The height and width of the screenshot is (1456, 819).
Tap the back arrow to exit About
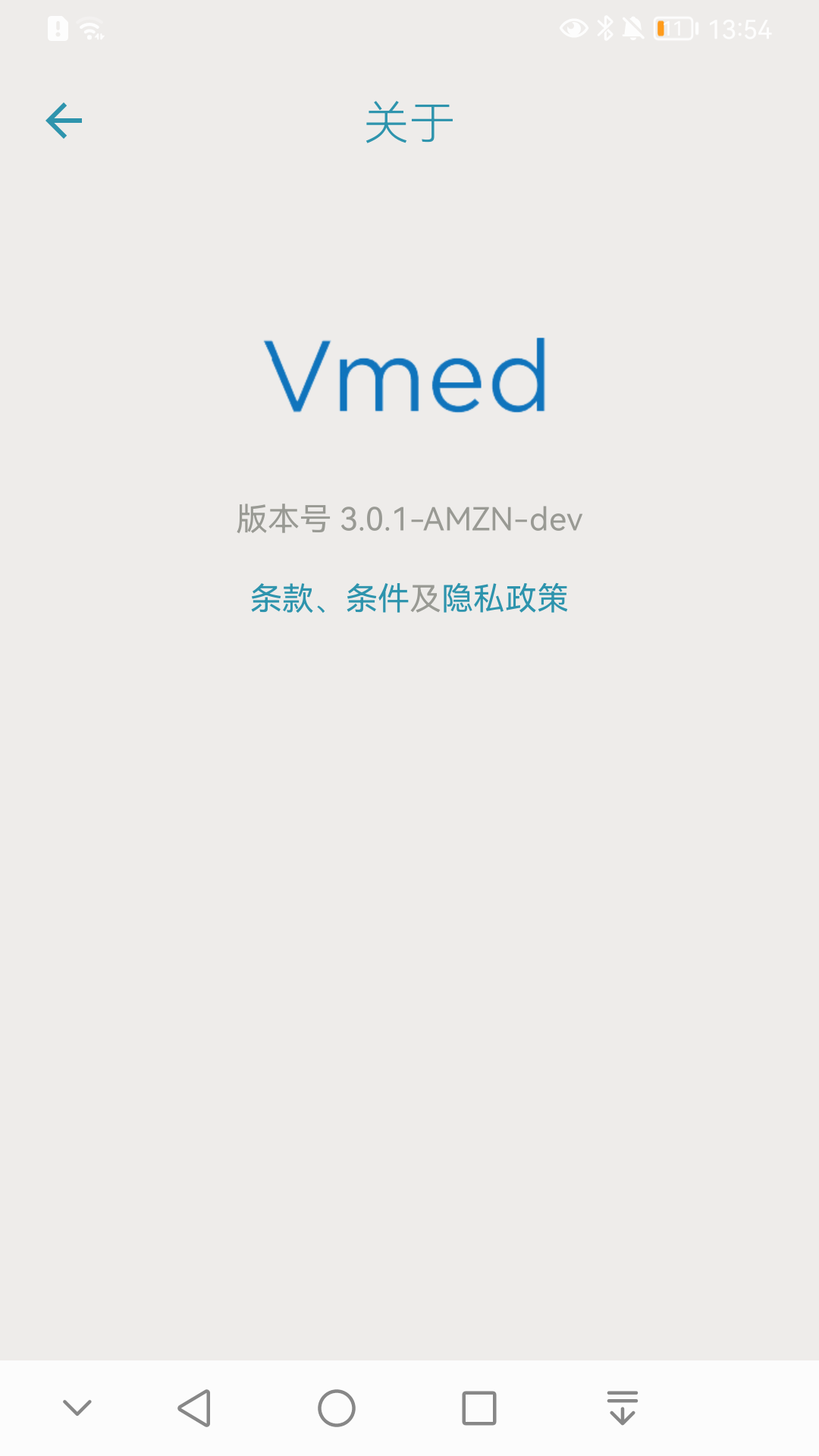[x=64, y=120]
